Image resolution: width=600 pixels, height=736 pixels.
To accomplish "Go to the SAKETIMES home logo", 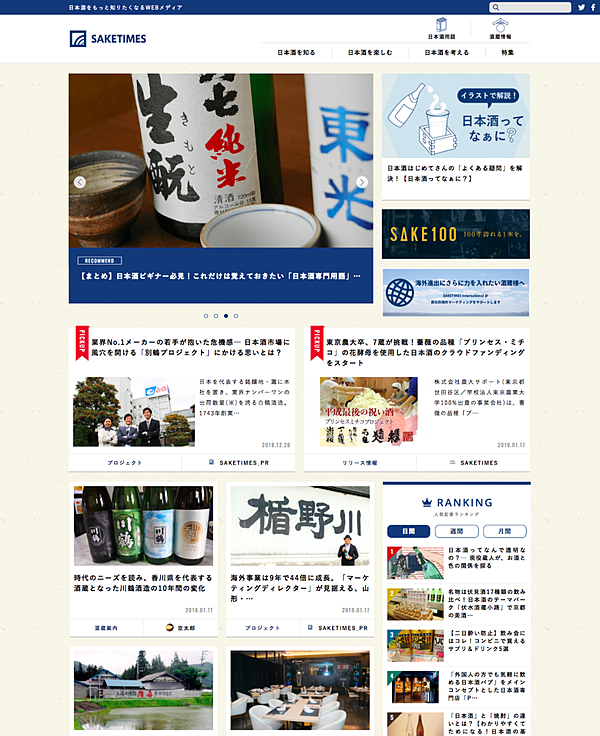I will [108, 39].
